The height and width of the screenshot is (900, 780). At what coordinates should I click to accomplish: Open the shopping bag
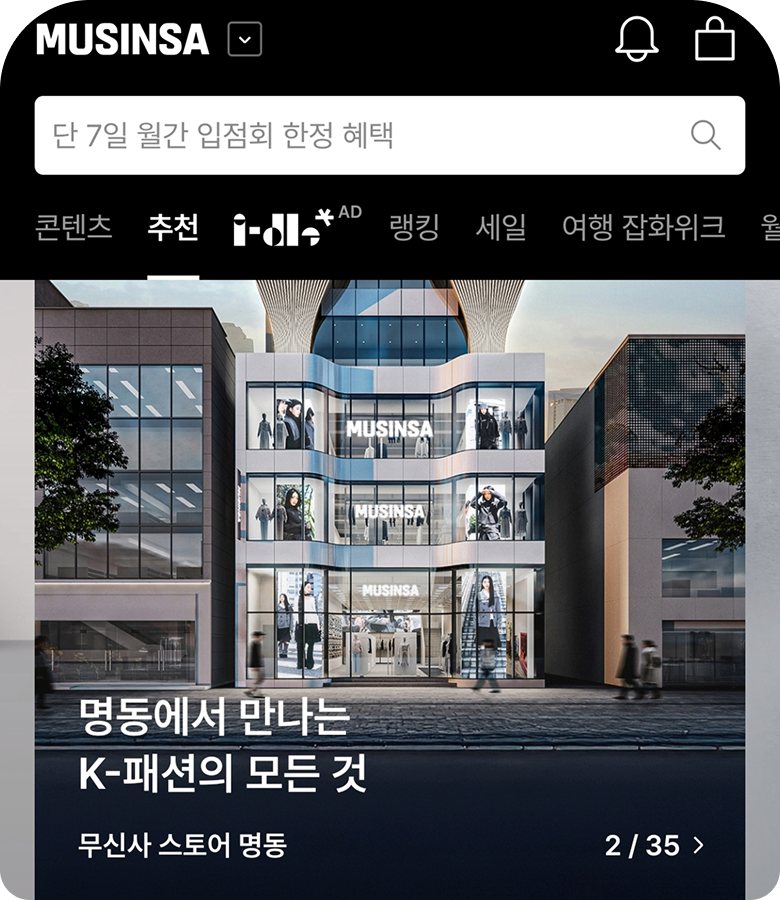point(714,40)
